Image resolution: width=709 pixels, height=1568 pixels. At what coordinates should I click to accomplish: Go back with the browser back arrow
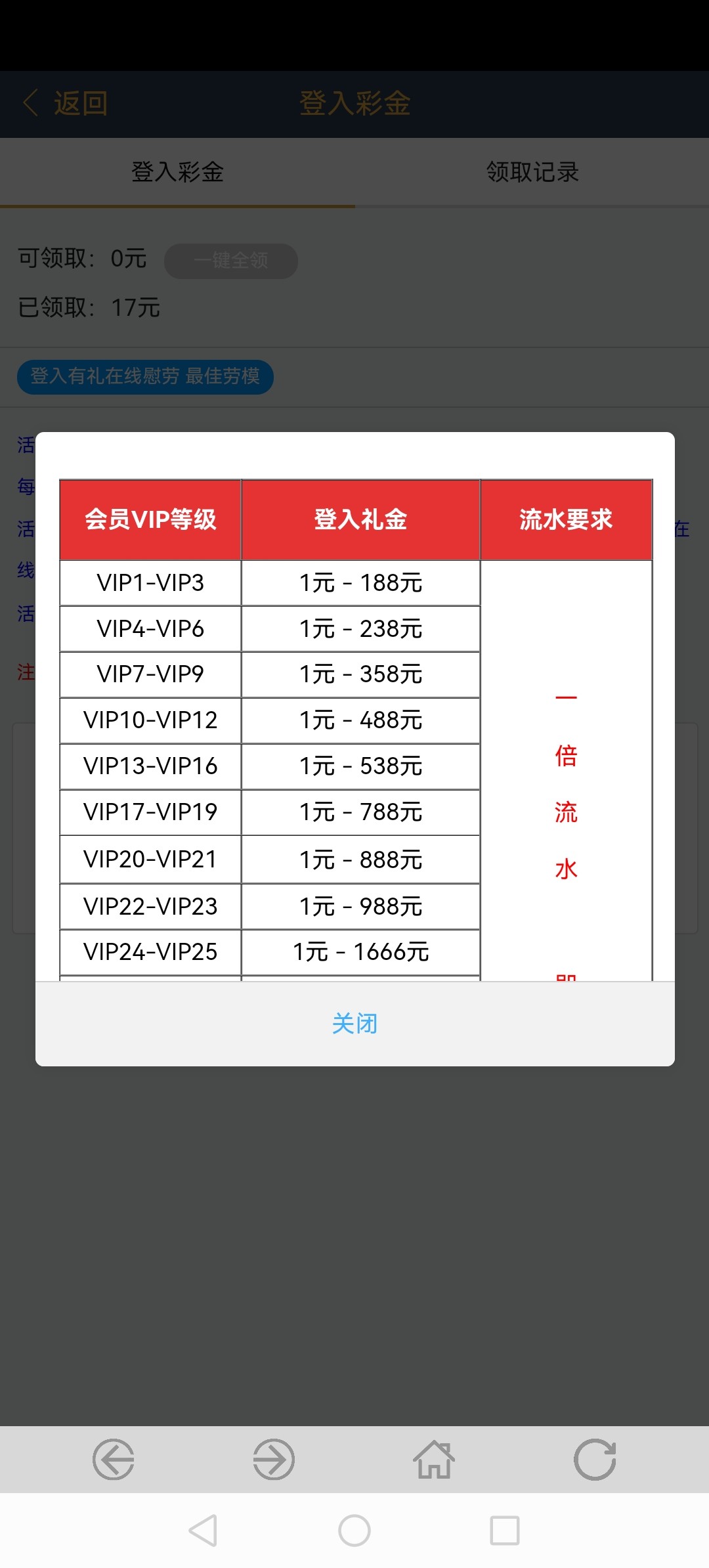point(114,1460)
